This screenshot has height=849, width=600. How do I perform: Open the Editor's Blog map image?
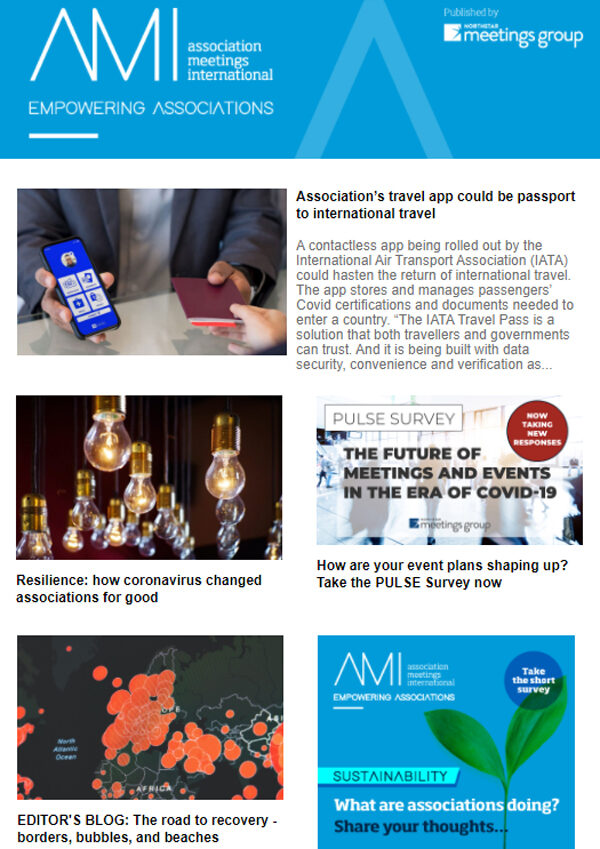point(150,717)
